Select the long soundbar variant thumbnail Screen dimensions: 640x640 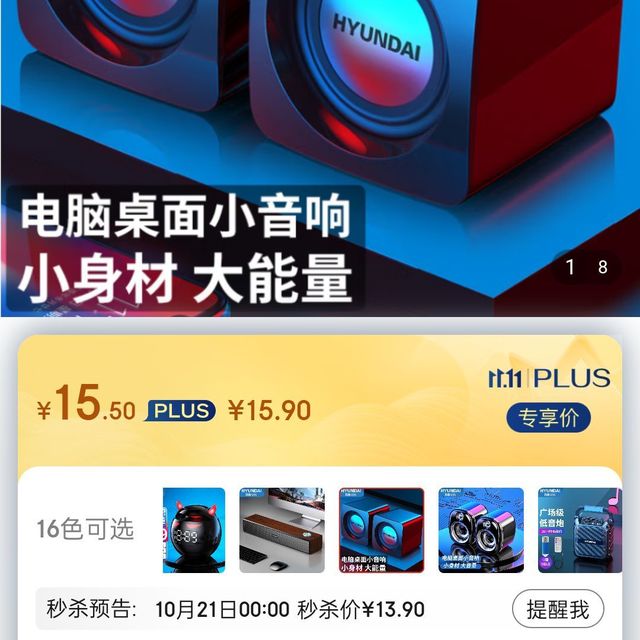282,530
